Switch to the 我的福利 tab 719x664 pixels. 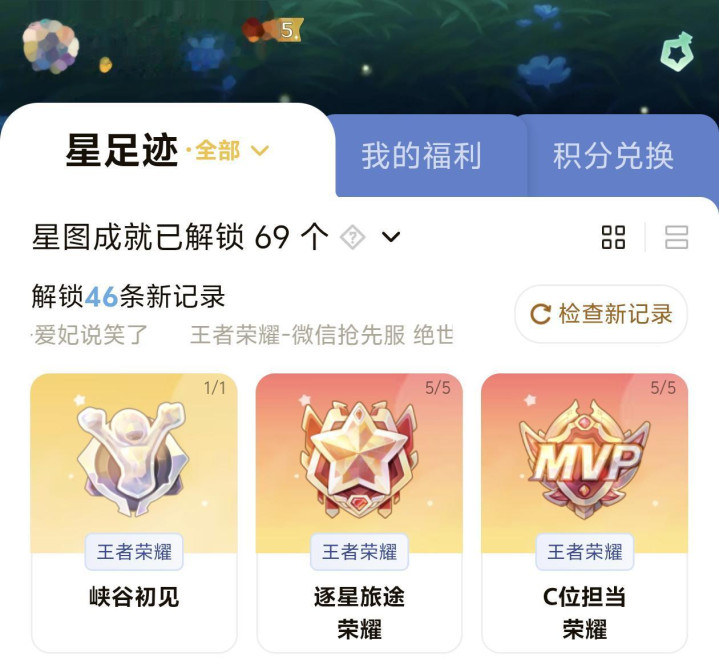[x=421, y=156]
